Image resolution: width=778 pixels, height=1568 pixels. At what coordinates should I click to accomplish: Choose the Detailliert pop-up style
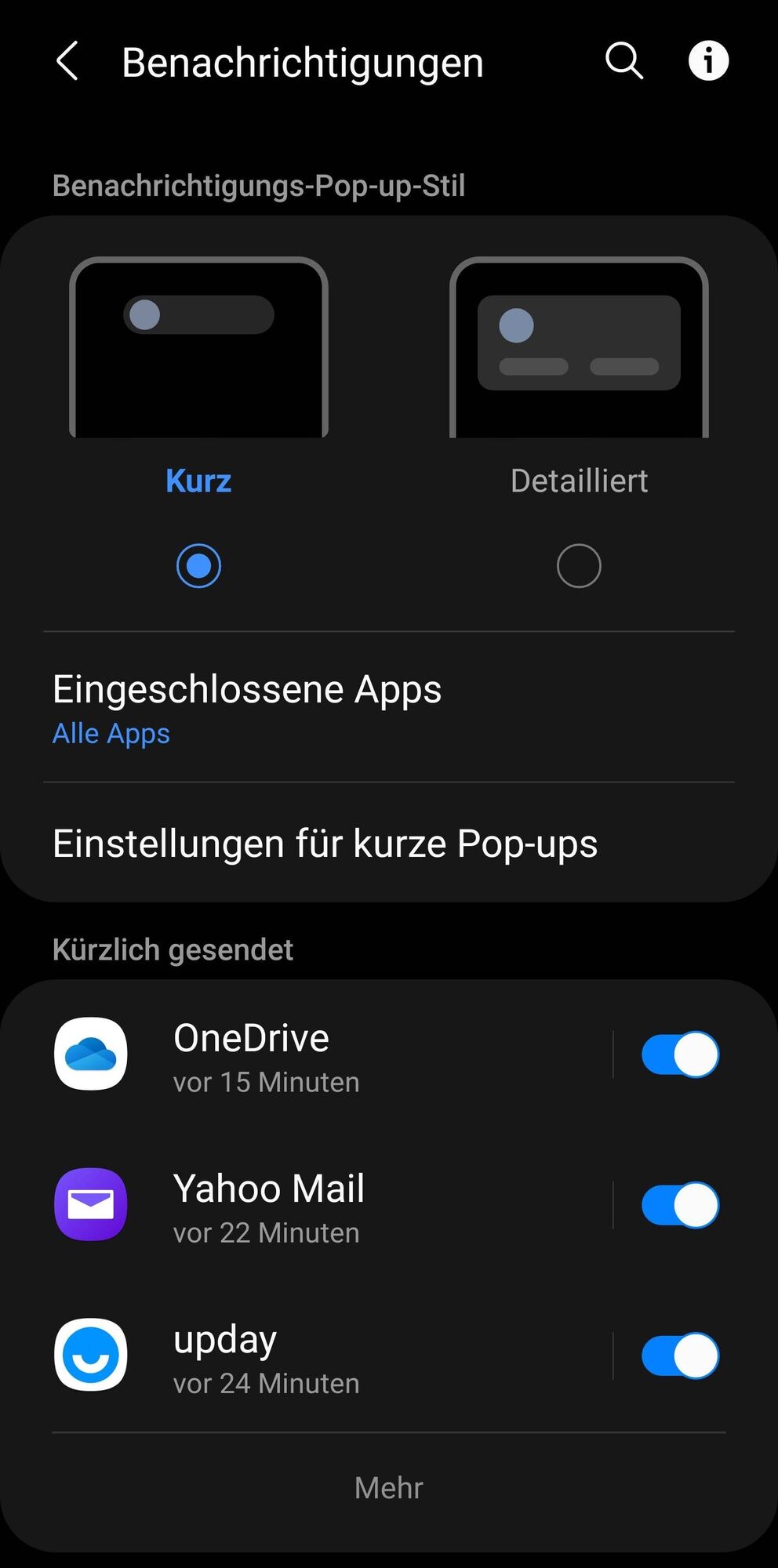coord(579,565)
